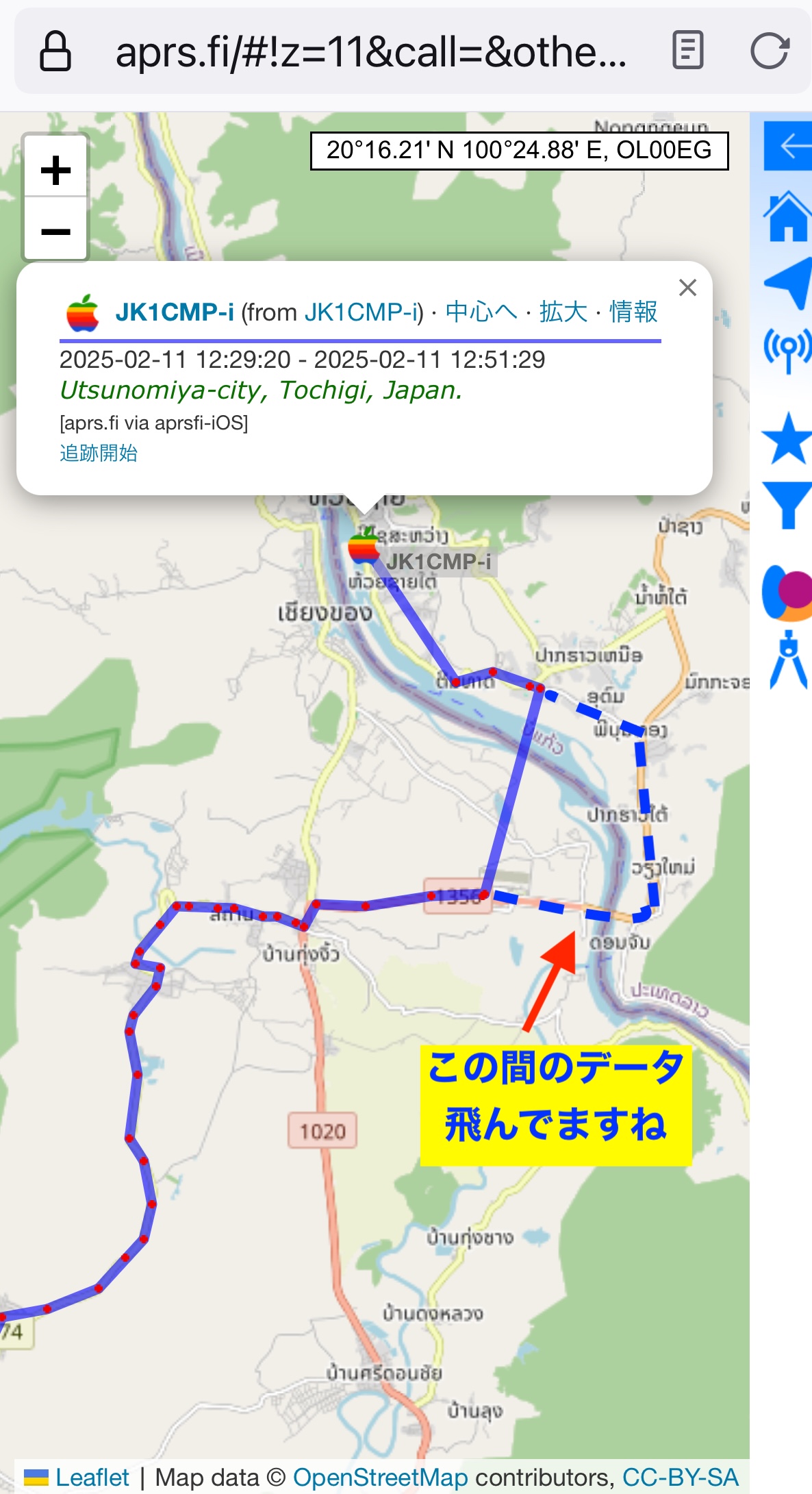
Task: Open the JK1CMP-i callsign link in popup
Action: 174,312
